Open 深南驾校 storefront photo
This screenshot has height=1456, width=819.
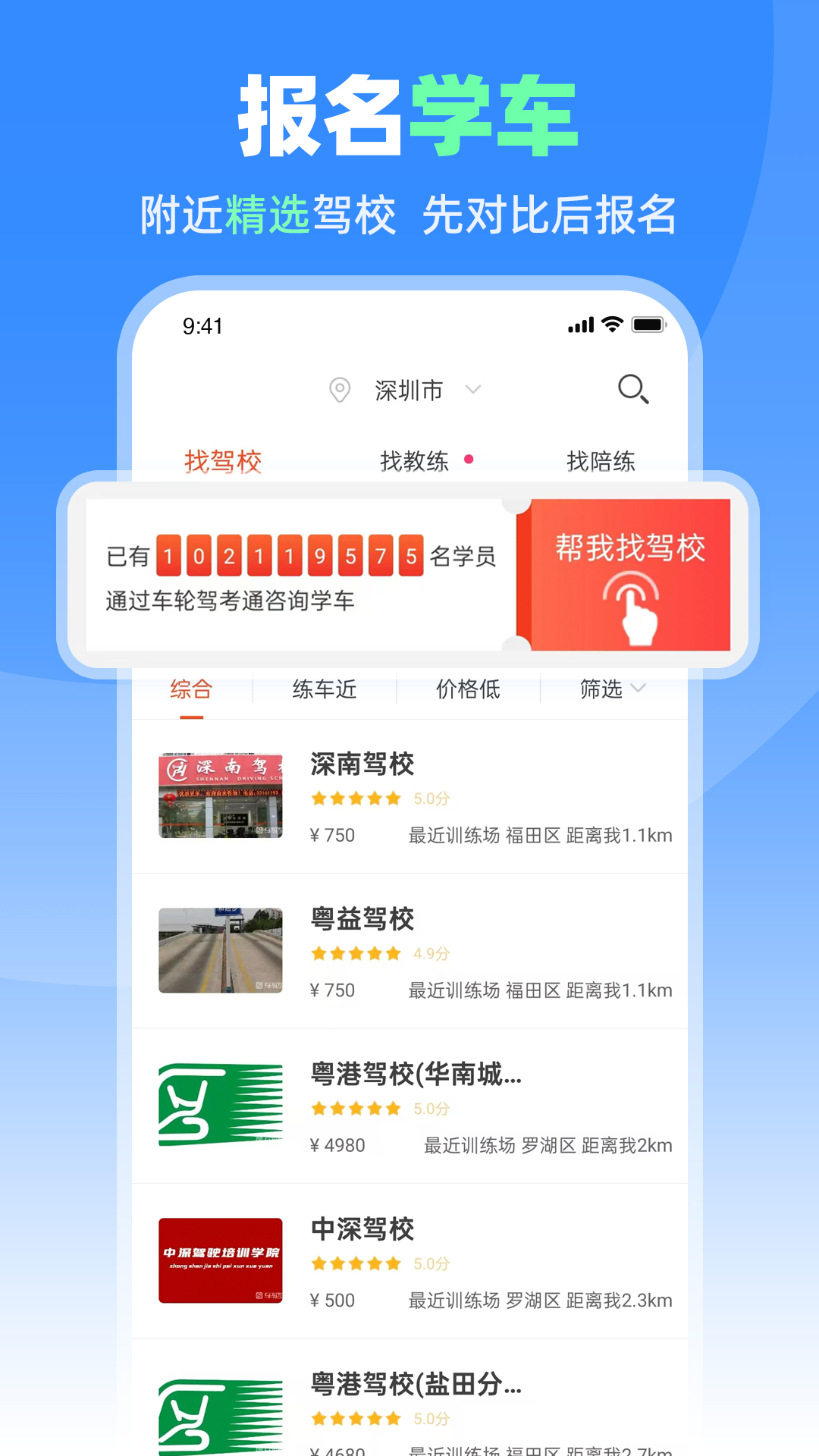pyautogui.click(x=221, y=793)
